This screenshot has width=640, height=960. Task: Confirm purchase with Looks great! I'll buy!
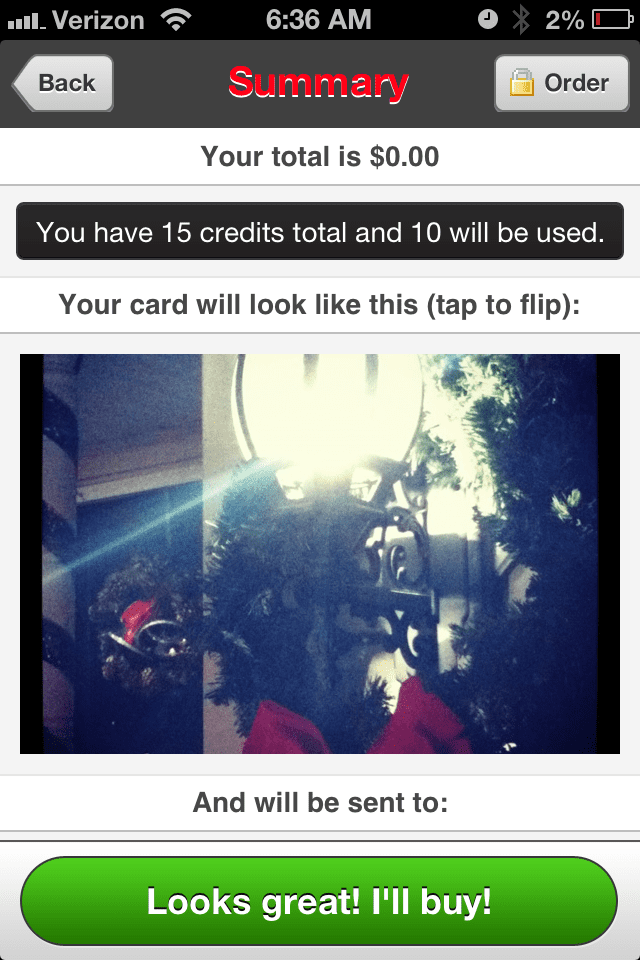point(320,901)
